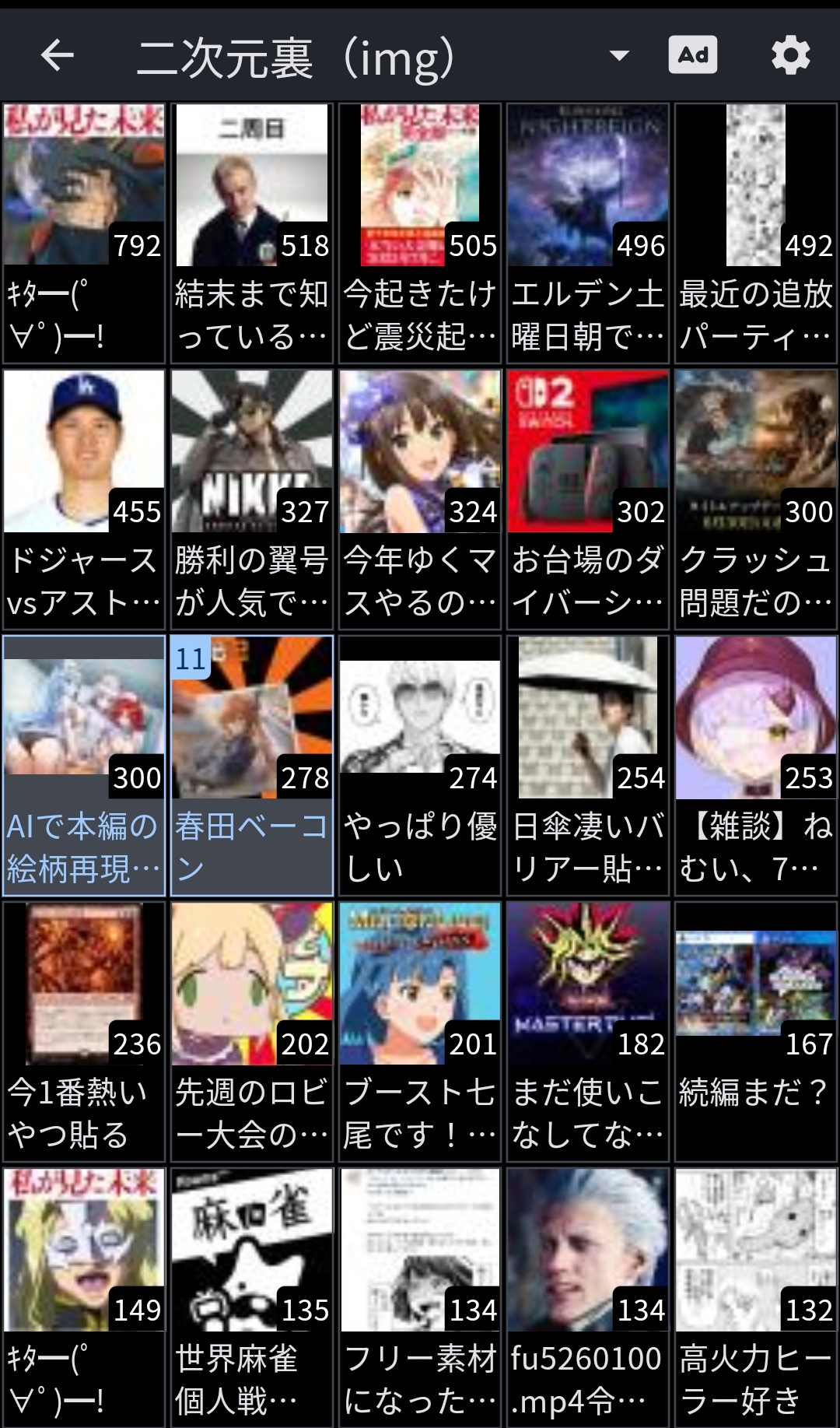Open the エルデン土曜日朝で thread
840x1428 pixels.
coord(588,233)
